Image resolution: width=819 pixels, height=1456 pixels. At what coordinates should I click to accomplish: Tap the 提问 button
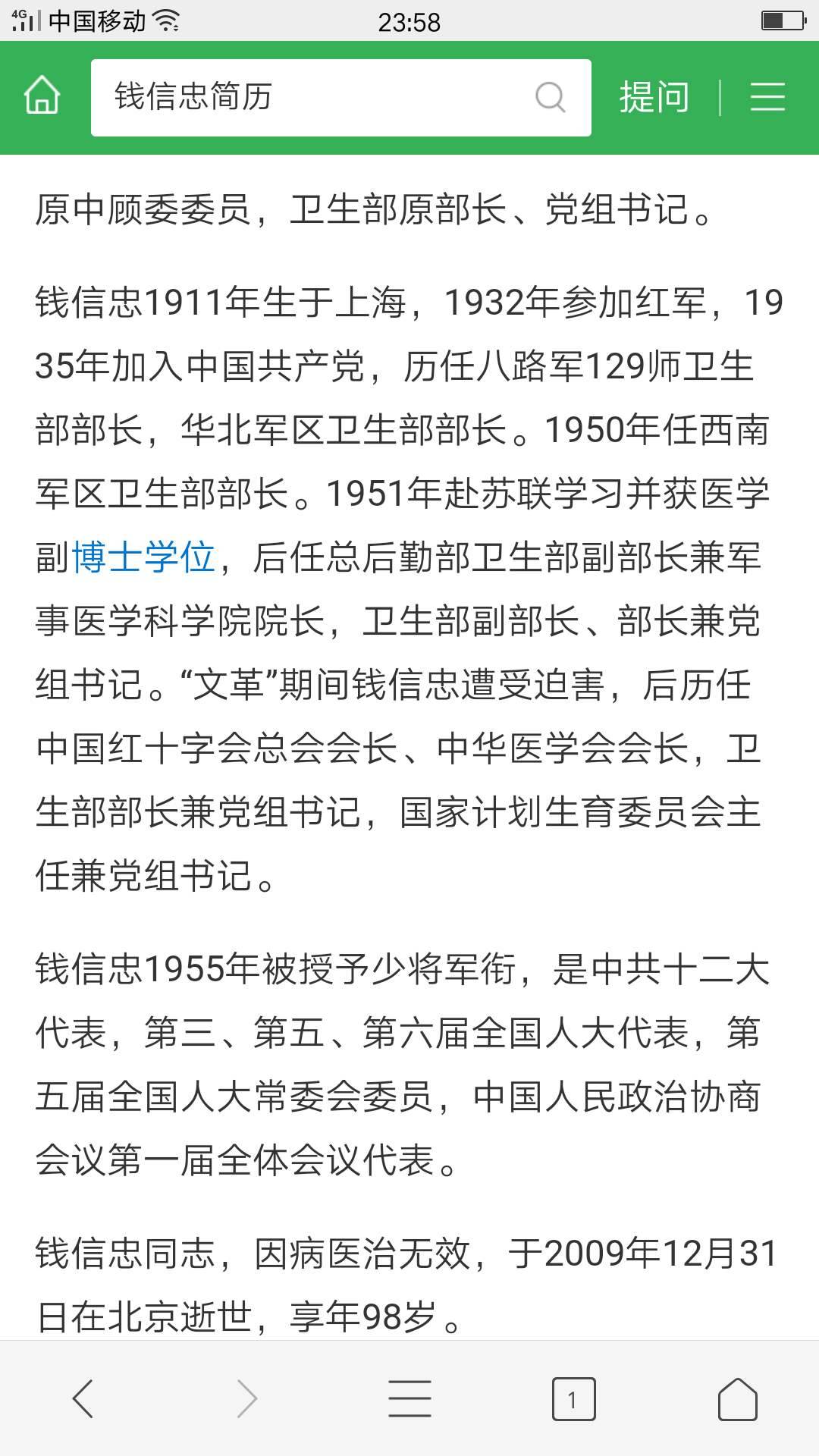(x=654, y=97)
